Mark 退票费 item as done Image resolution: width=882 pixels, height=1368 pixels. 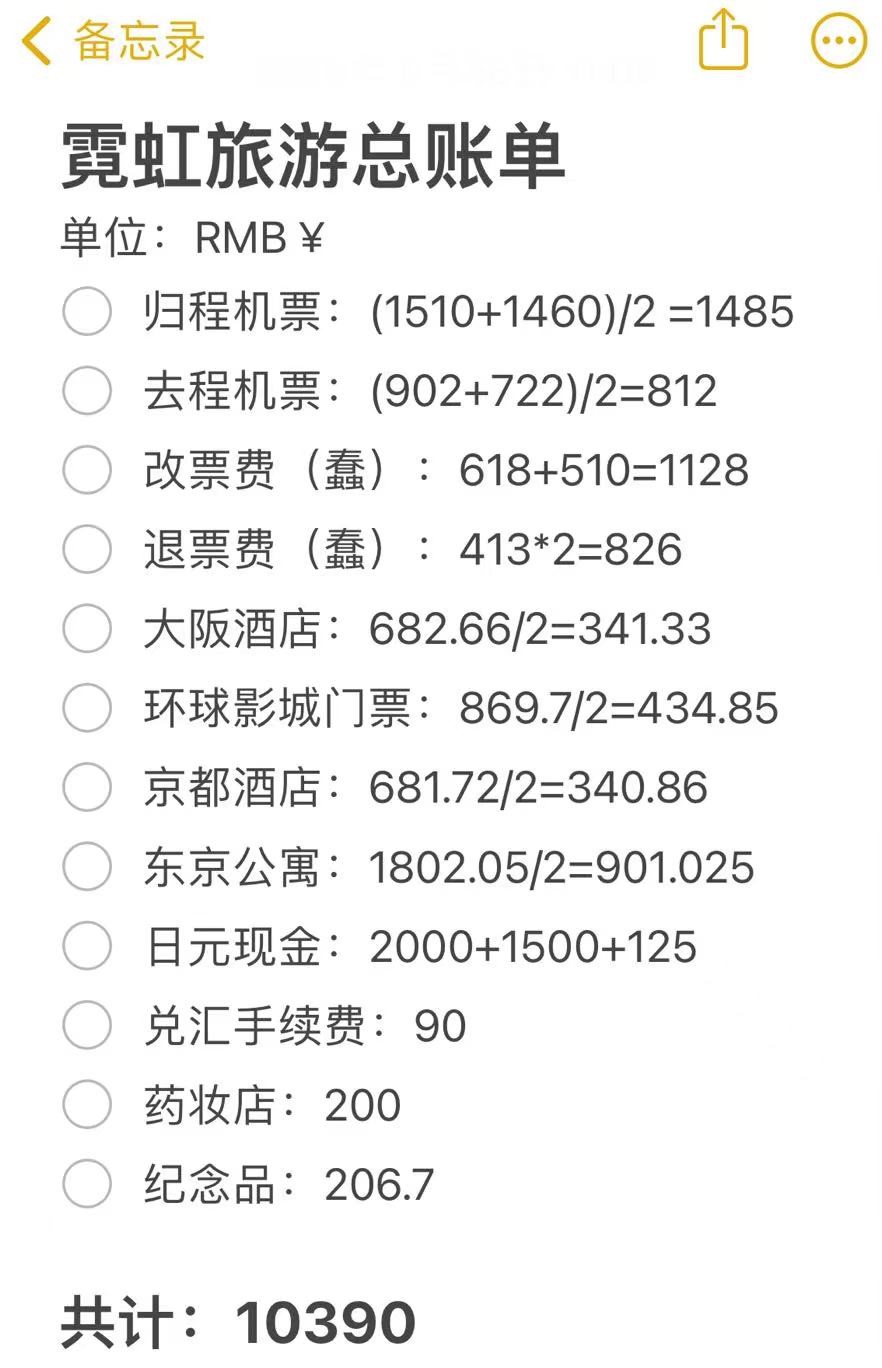click(x=87, y=549)
